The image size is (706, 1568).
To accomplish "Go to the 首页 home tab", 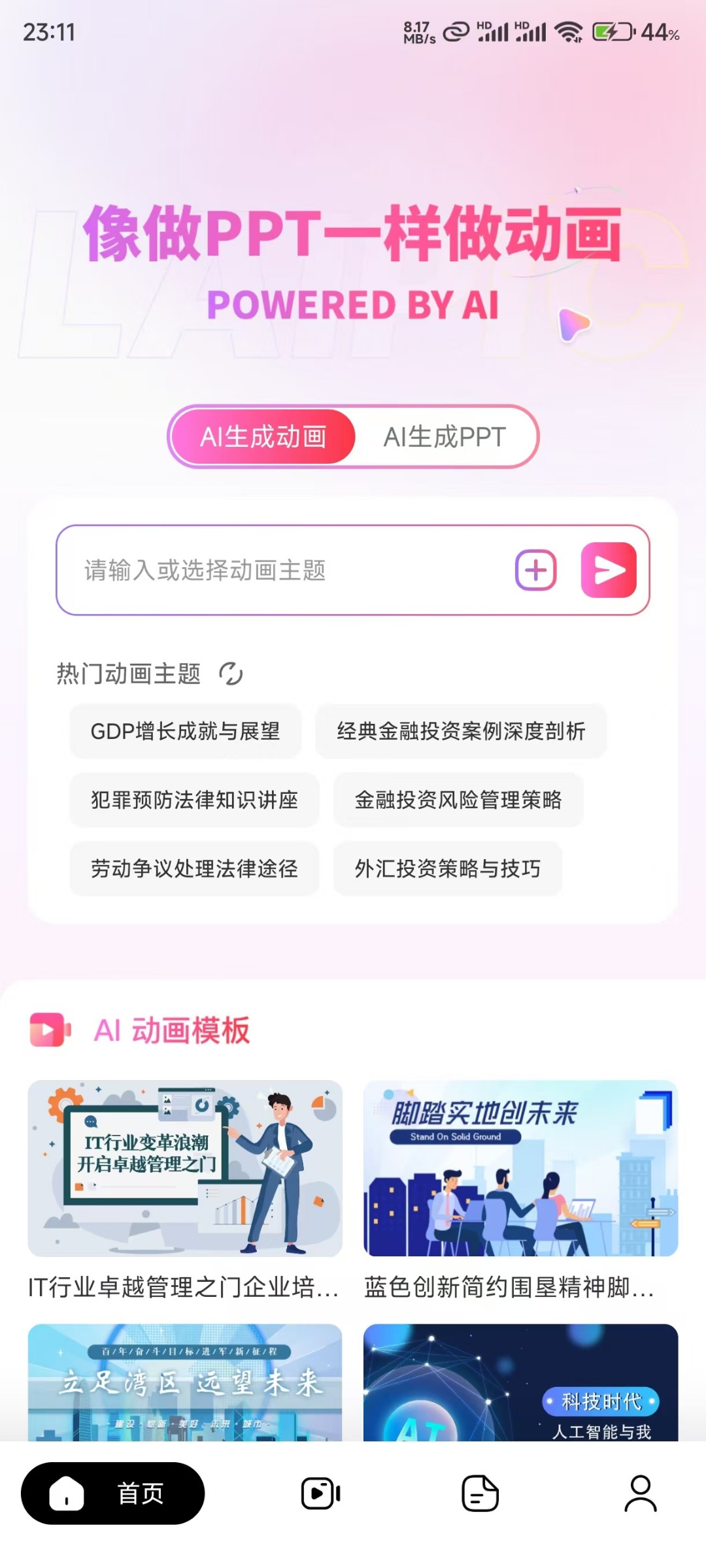I will (x=112, y=1494).
